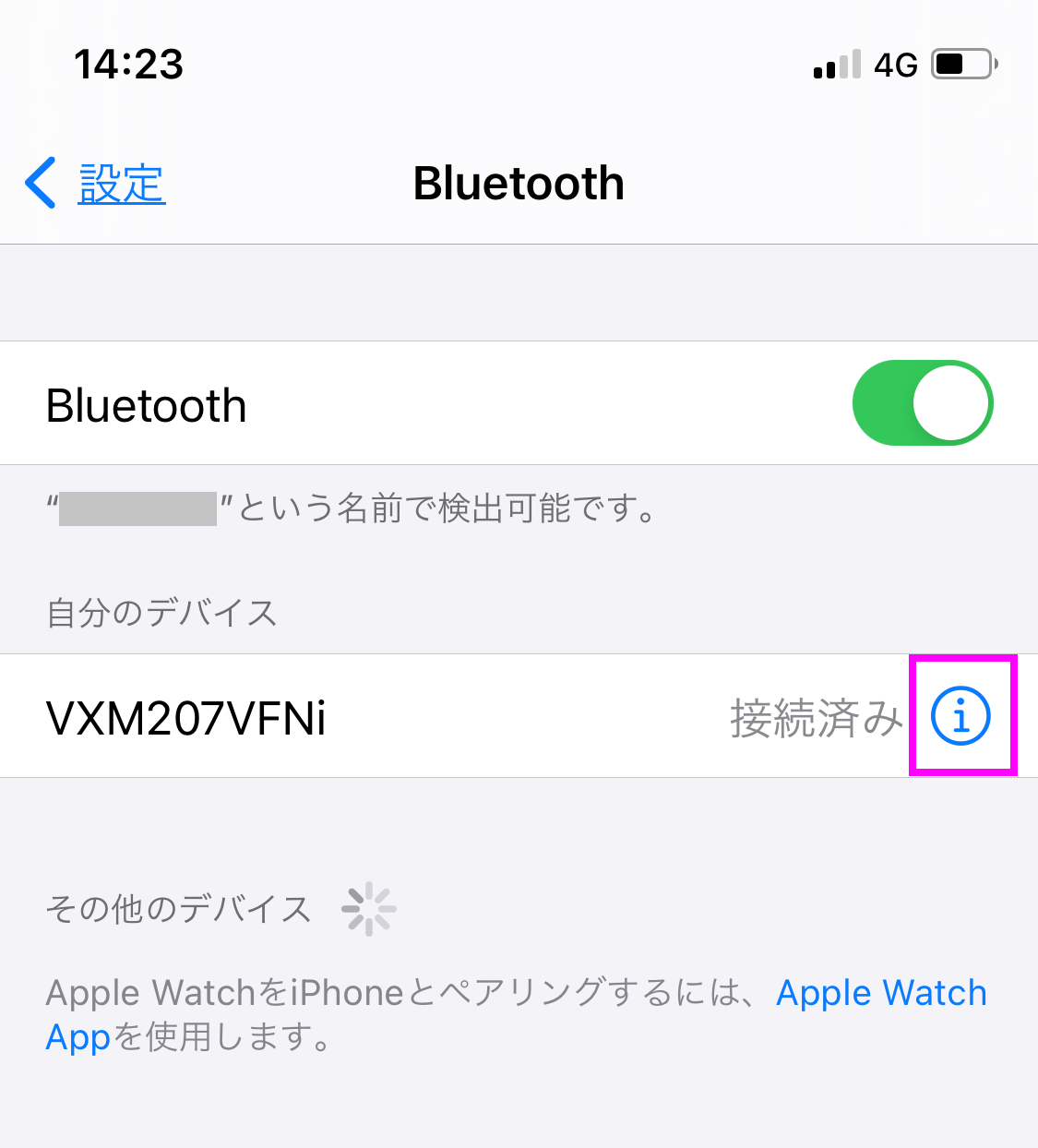Open info for VXM207VFNi device
Screen dimensions: 1038x1148
point(960,716)
